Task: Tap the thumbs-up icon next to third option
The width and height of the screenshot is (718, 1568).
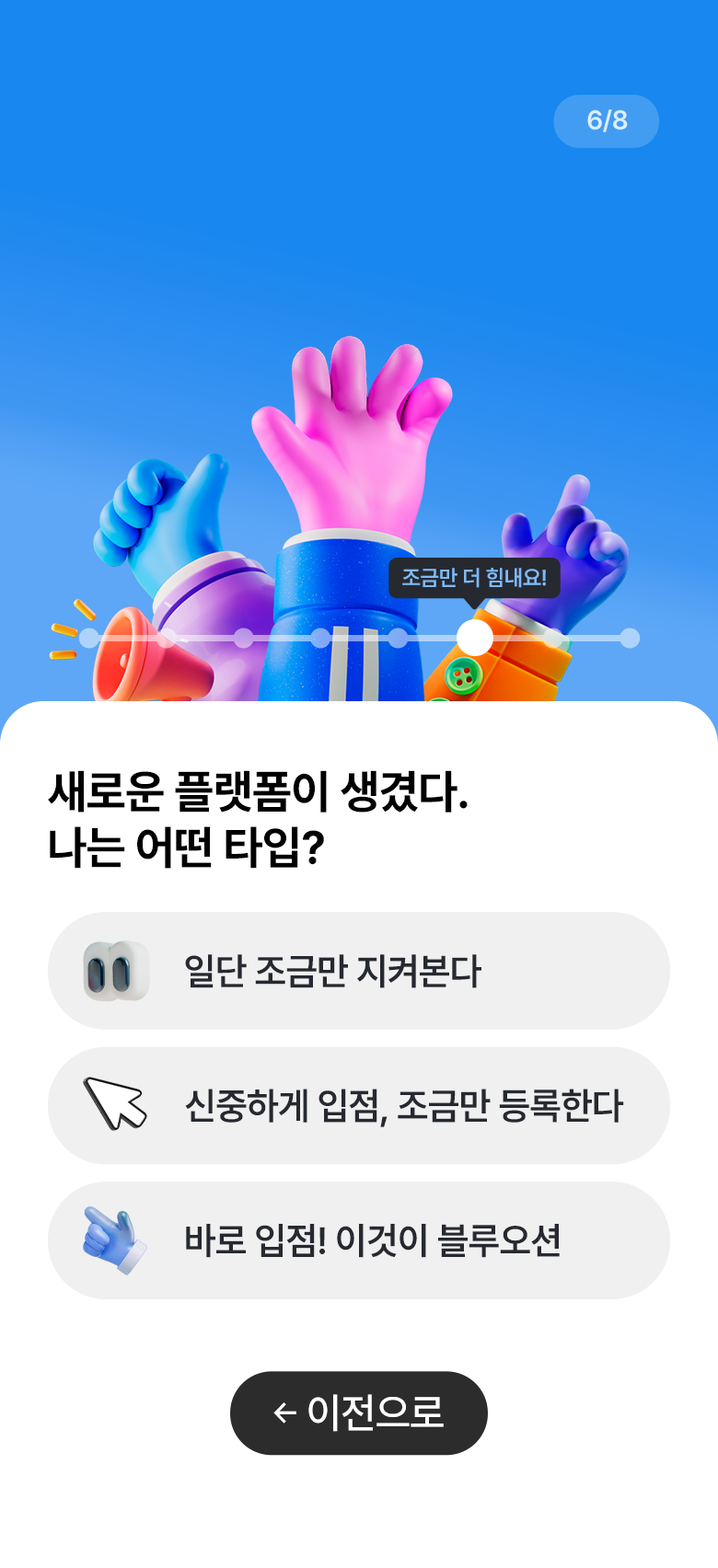Action: (x=114, y=1239)
